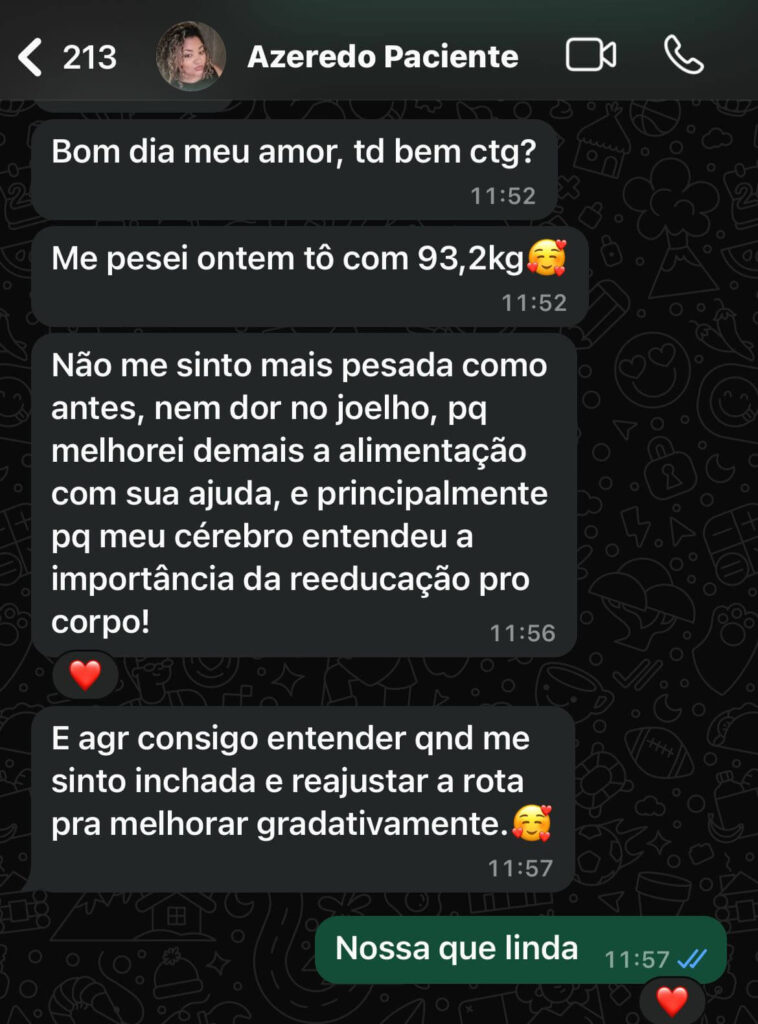The height and width of the screenshot is (1024, 758).
Task: View heart reaction on the 11:56 message
Action: [x=85, y=675]
